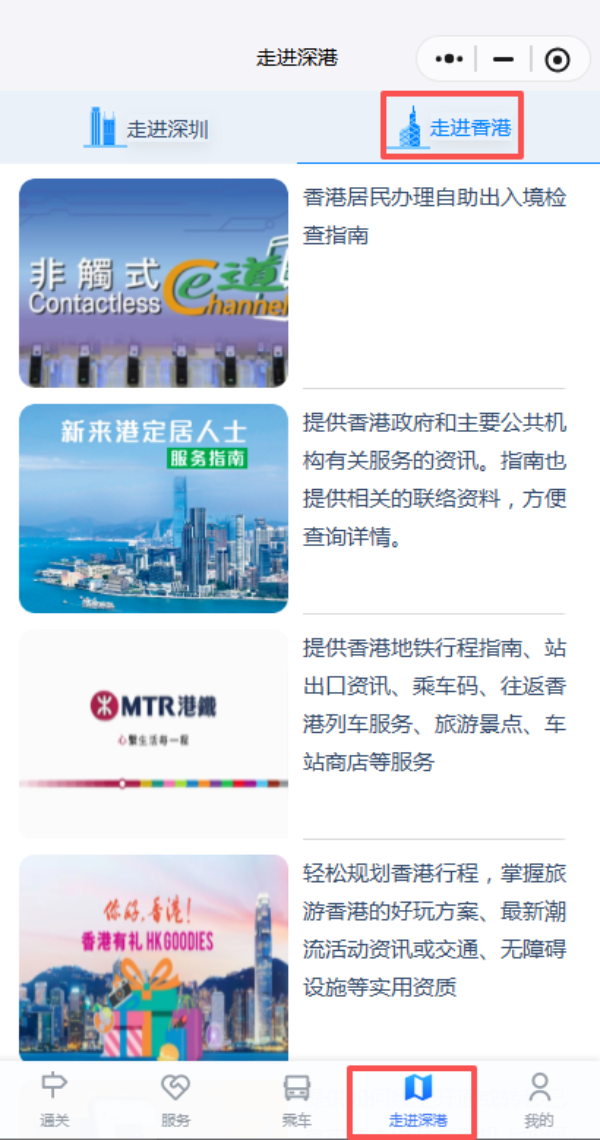This screenshot has width=600, height=1140.
Task: Select the 走进深港 bottom tab
Action: pyautogui.click(x=417, y=1100)
